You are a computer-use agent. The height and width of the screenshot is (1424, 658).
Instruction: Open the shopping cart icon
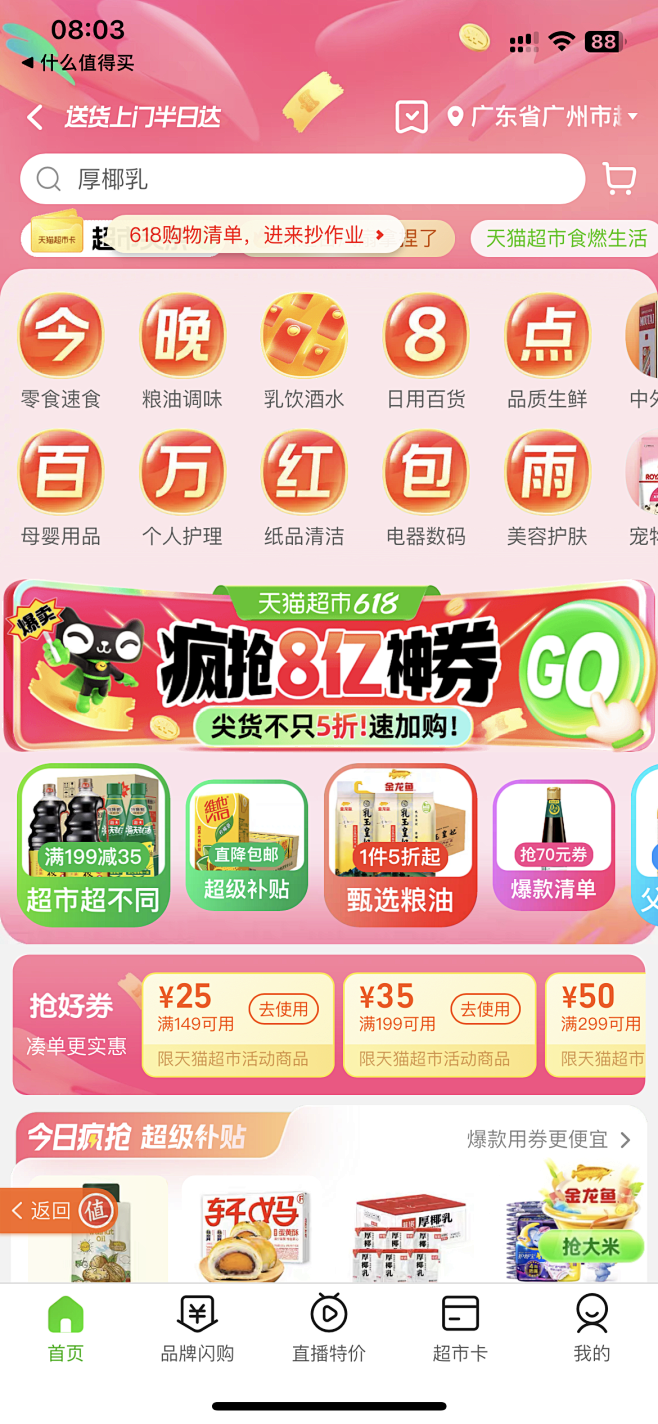click(x=619, y=180)
